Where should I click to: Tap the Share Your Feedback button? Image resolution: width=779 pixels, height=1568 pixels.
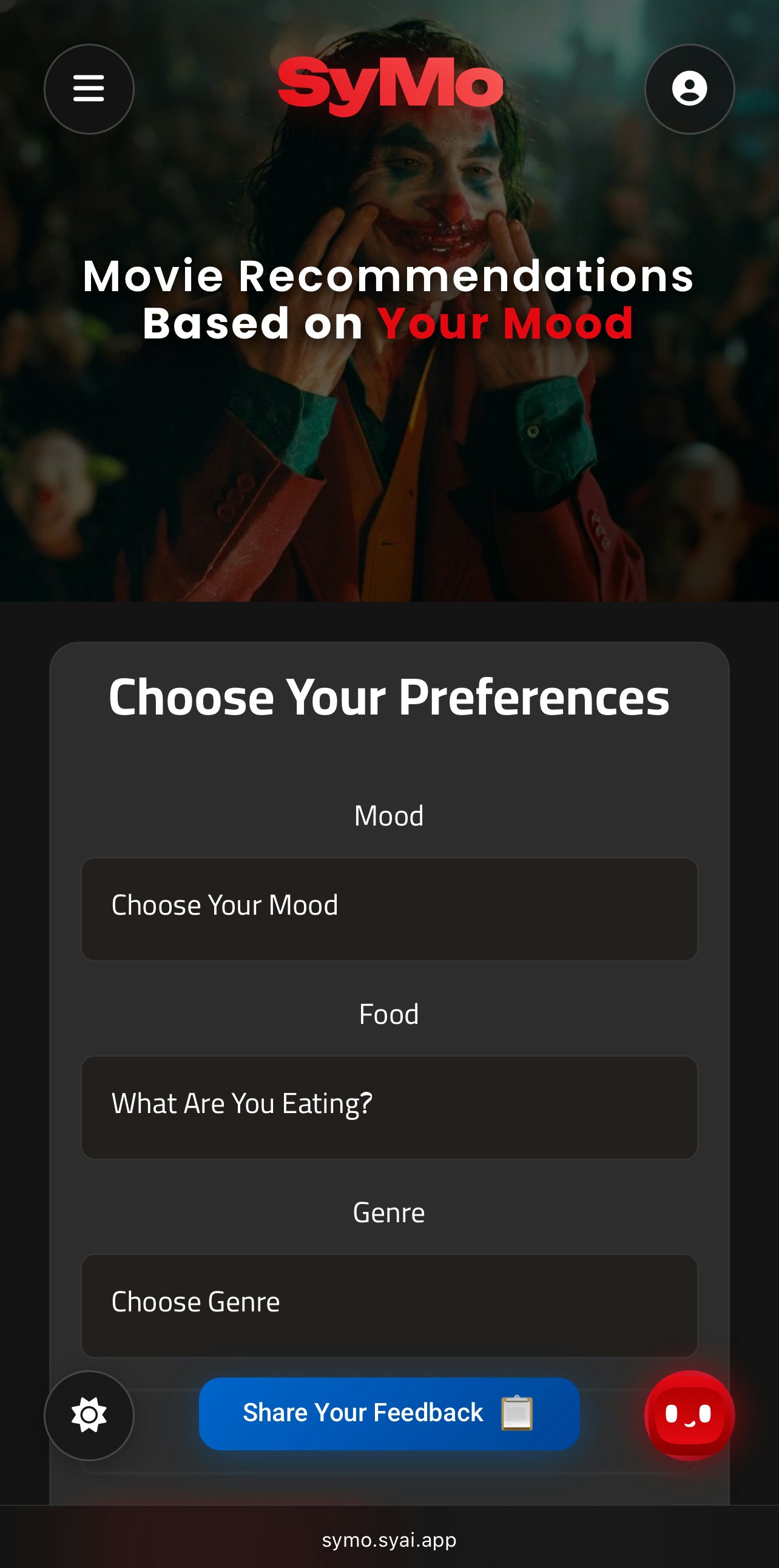[389, 1413]
